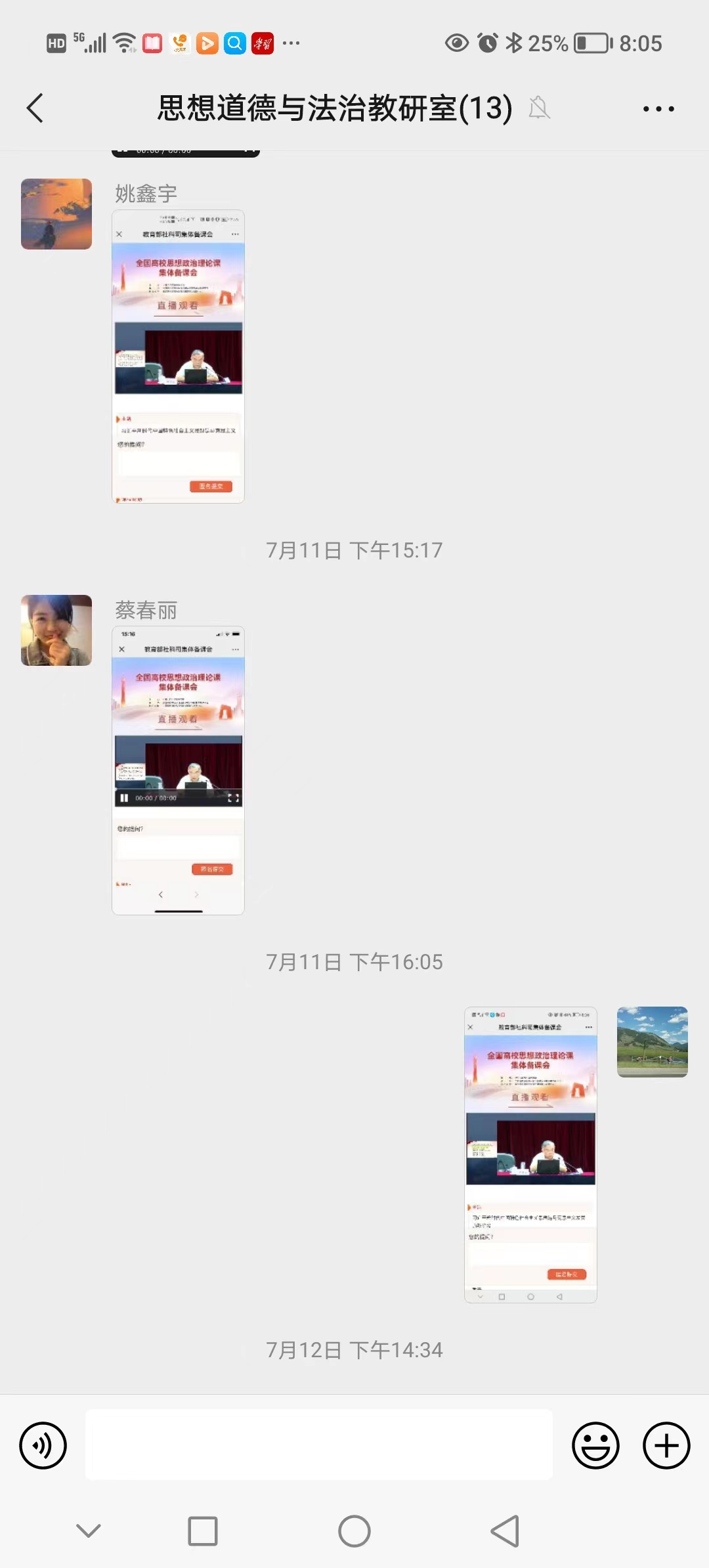This screenshot has height=1568, width=709.
Task: Open 姚鑫宇's profile avatar
Action: pyautogui.click(x=56, y=214)
